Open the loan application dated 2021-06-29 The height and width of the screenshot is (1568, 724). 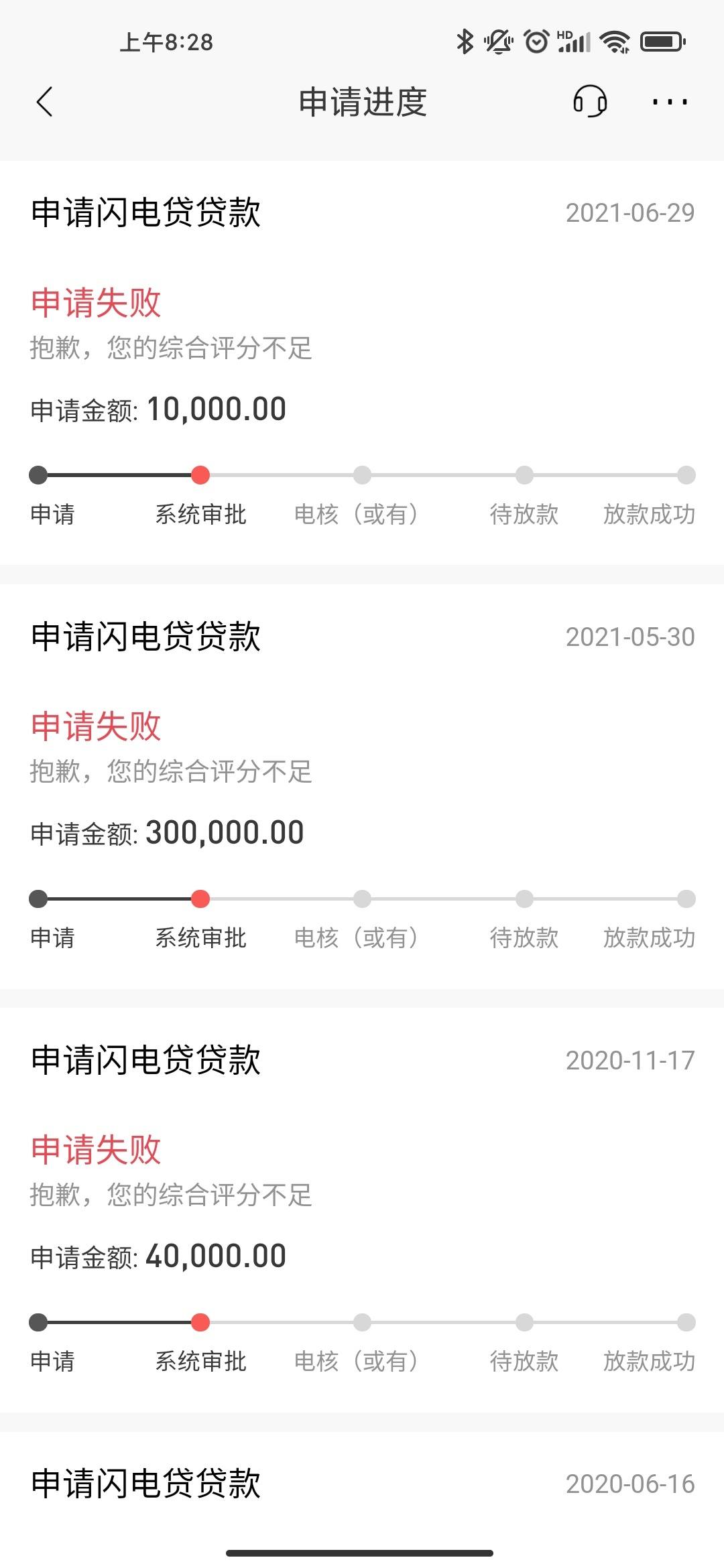coord(362,363)
